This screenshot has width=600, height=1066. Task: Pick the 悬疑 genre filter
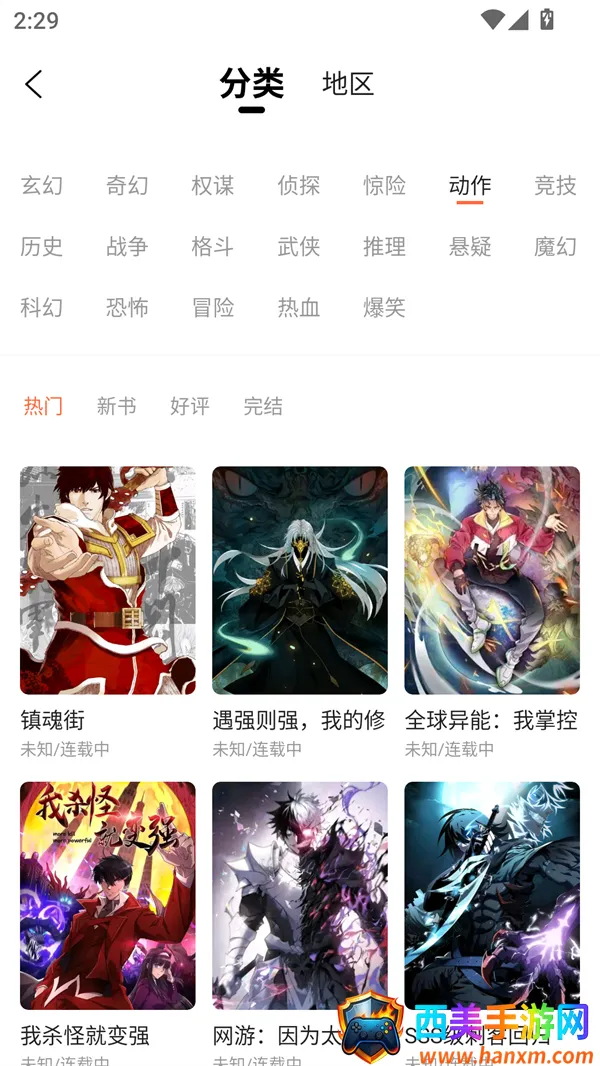(470, 246)
